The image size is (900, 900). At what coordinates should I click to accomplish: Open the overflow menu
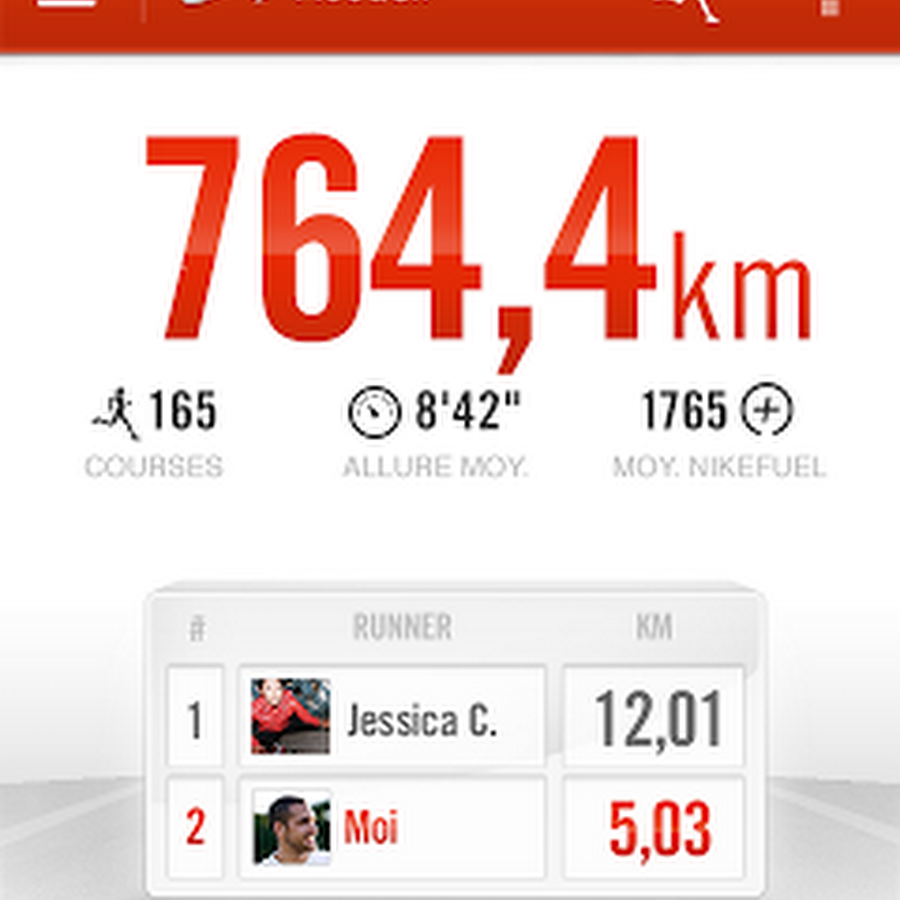point(829,9)
